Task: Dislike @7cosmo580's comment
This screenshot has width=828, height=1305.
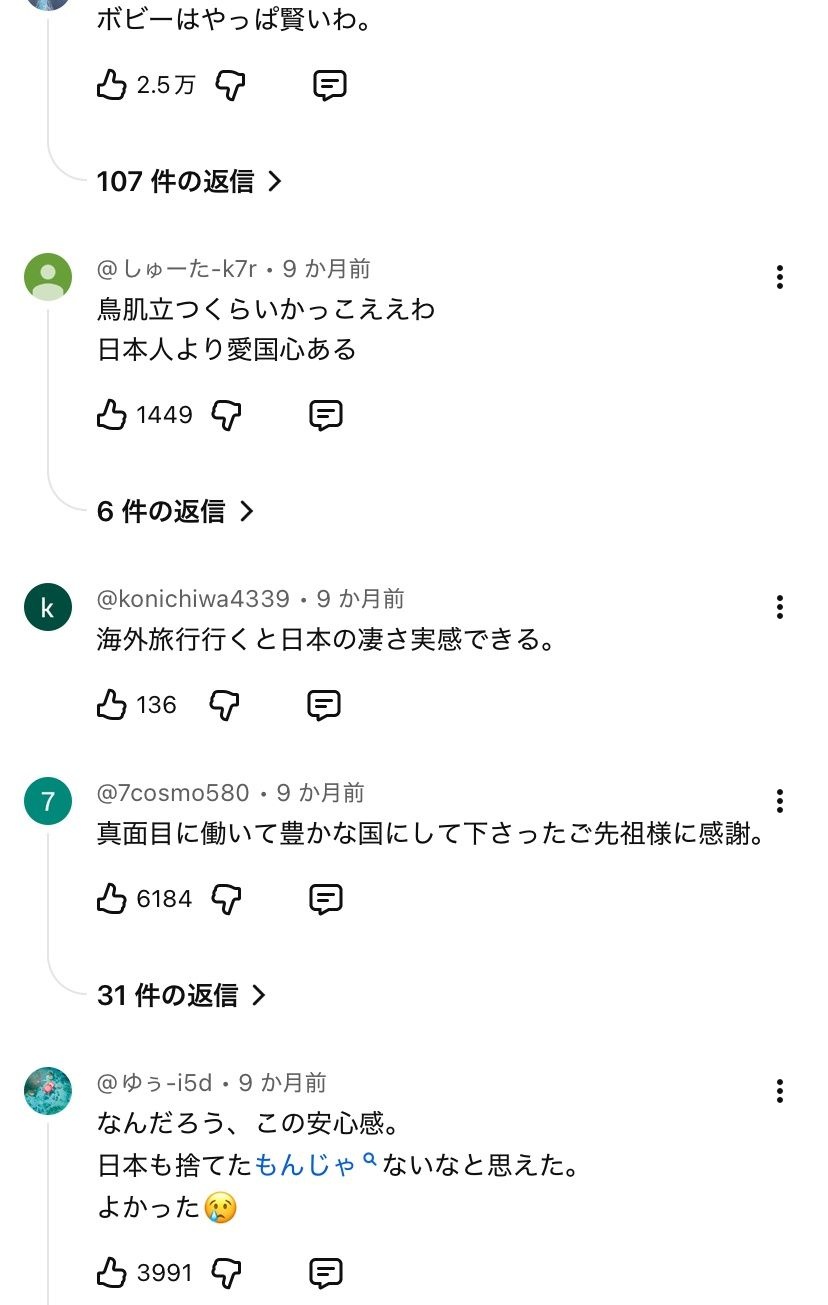Action: 227,899
